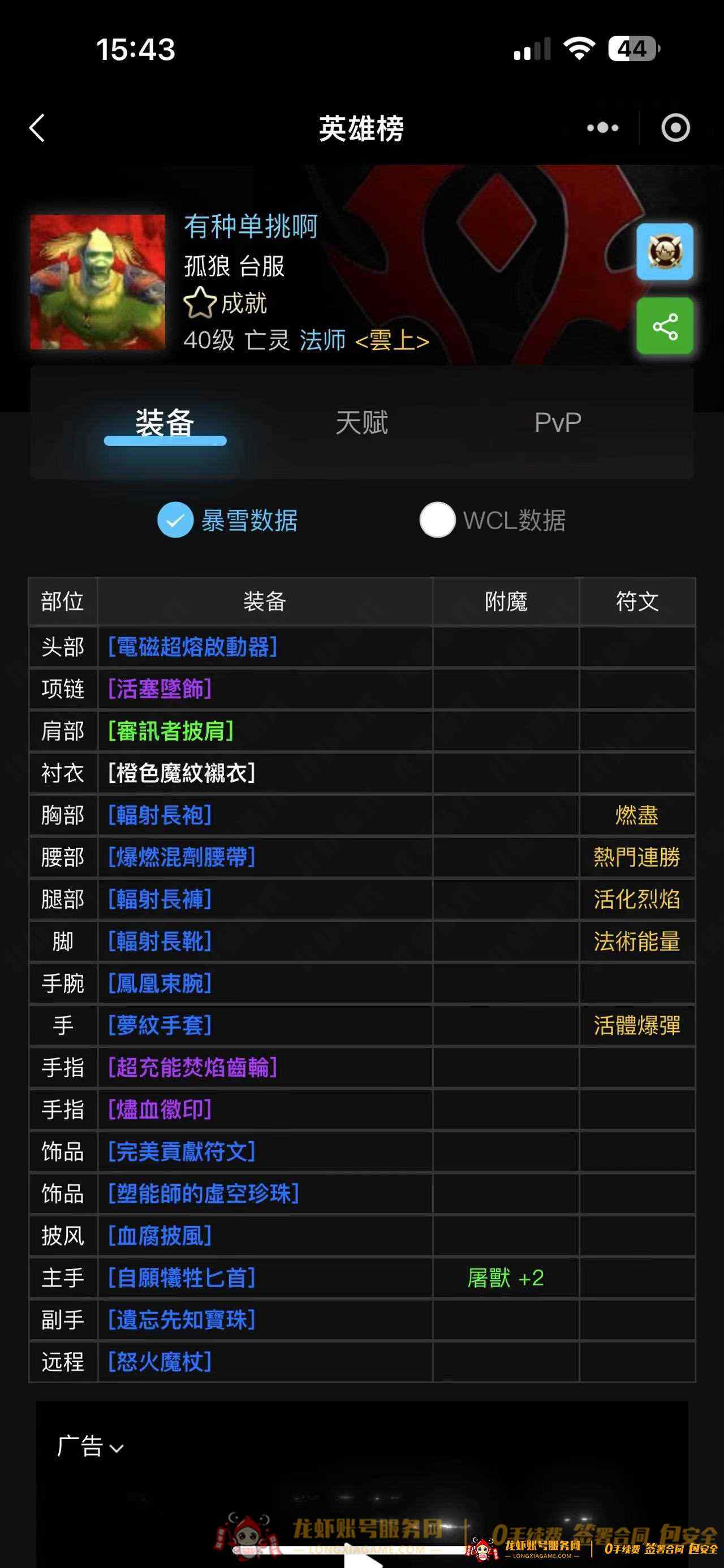724x1568 pixels.
Task: Go back using the top-left arrow
Action: (38, 128)
